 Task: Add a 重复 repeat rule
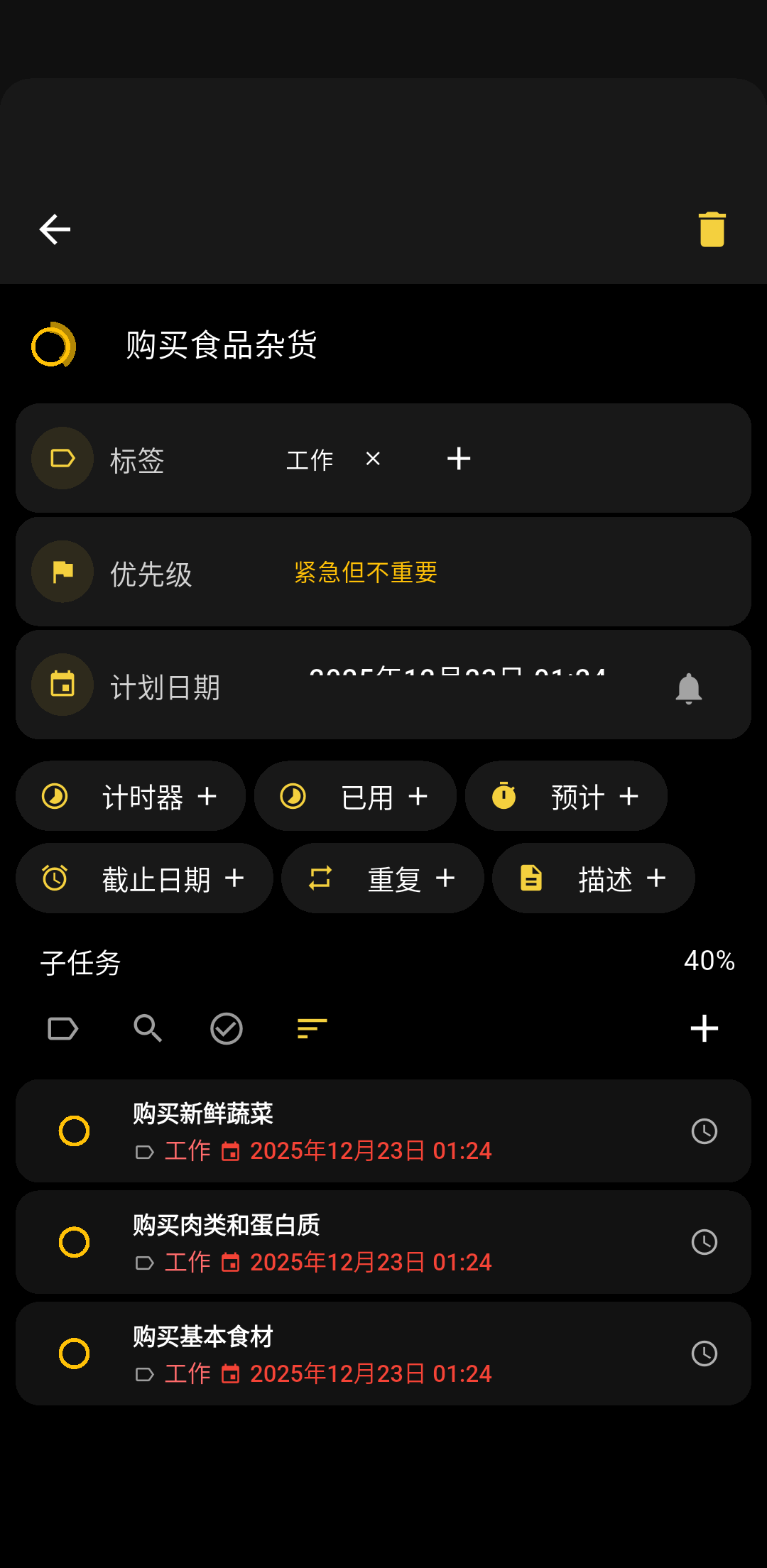(x=383, y=878)
